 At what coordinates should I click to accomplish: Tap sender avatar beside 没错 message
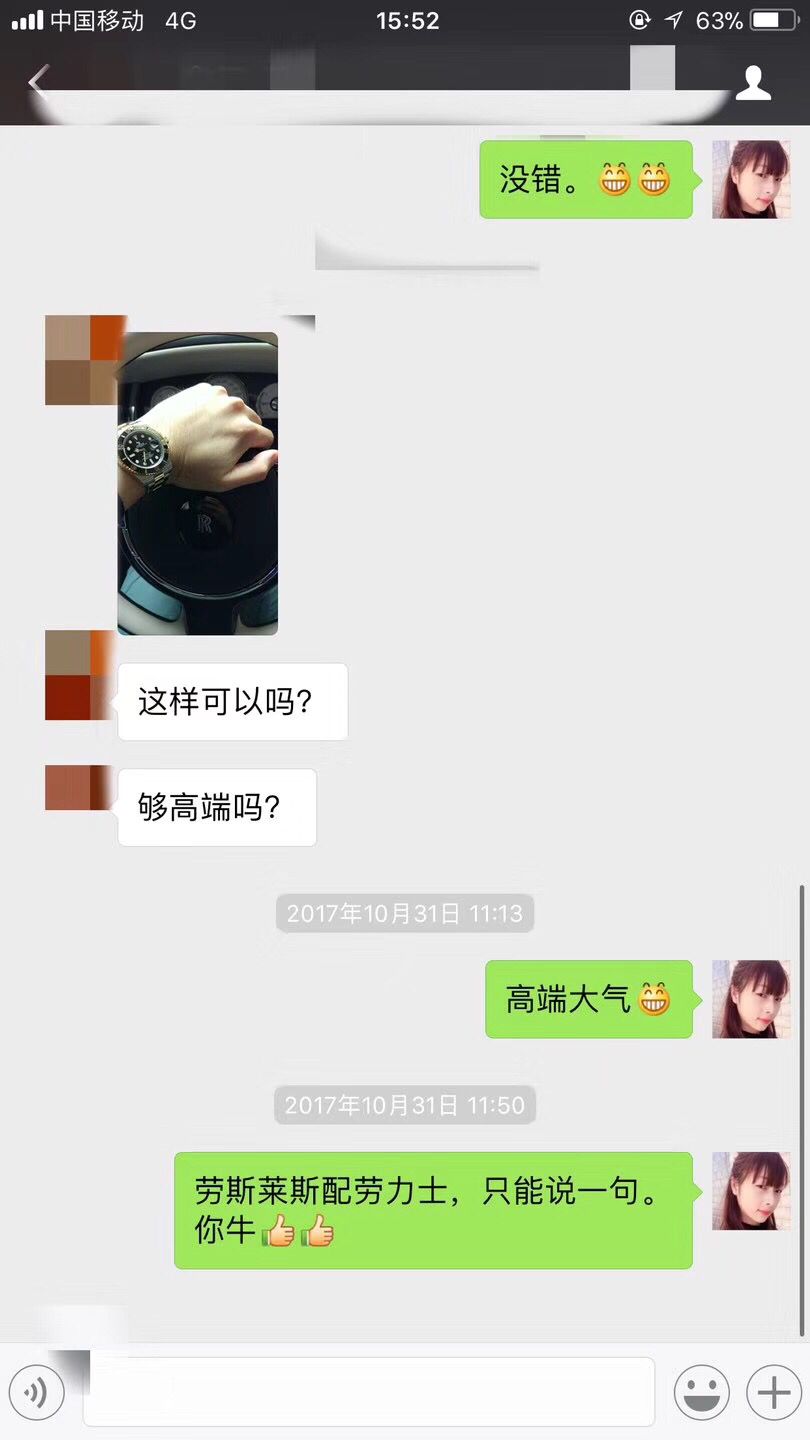[751, 180]
